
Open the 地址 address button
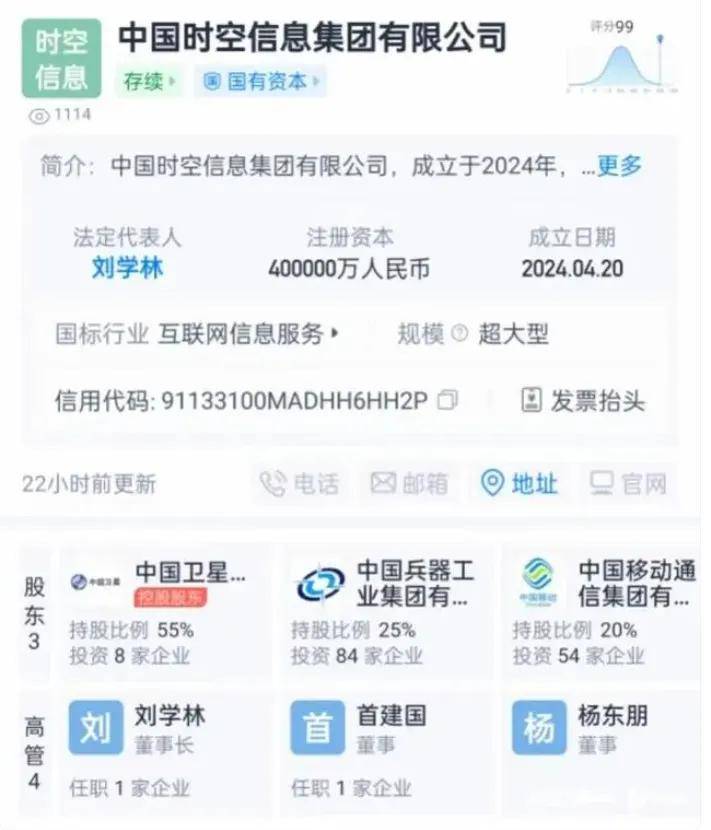[x=519, y=484]
